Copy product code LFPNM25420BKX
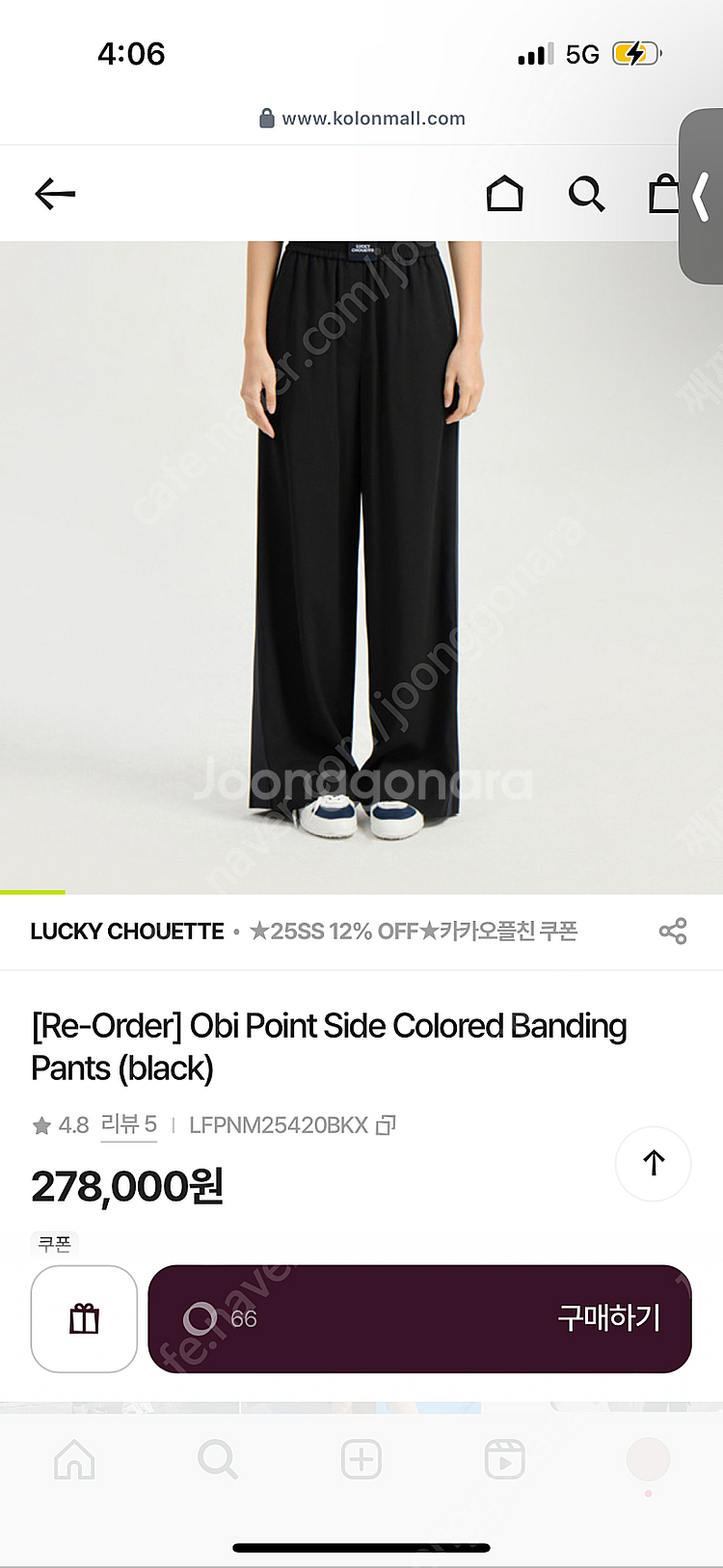 pyautogui.click(x=387, y=1125)
